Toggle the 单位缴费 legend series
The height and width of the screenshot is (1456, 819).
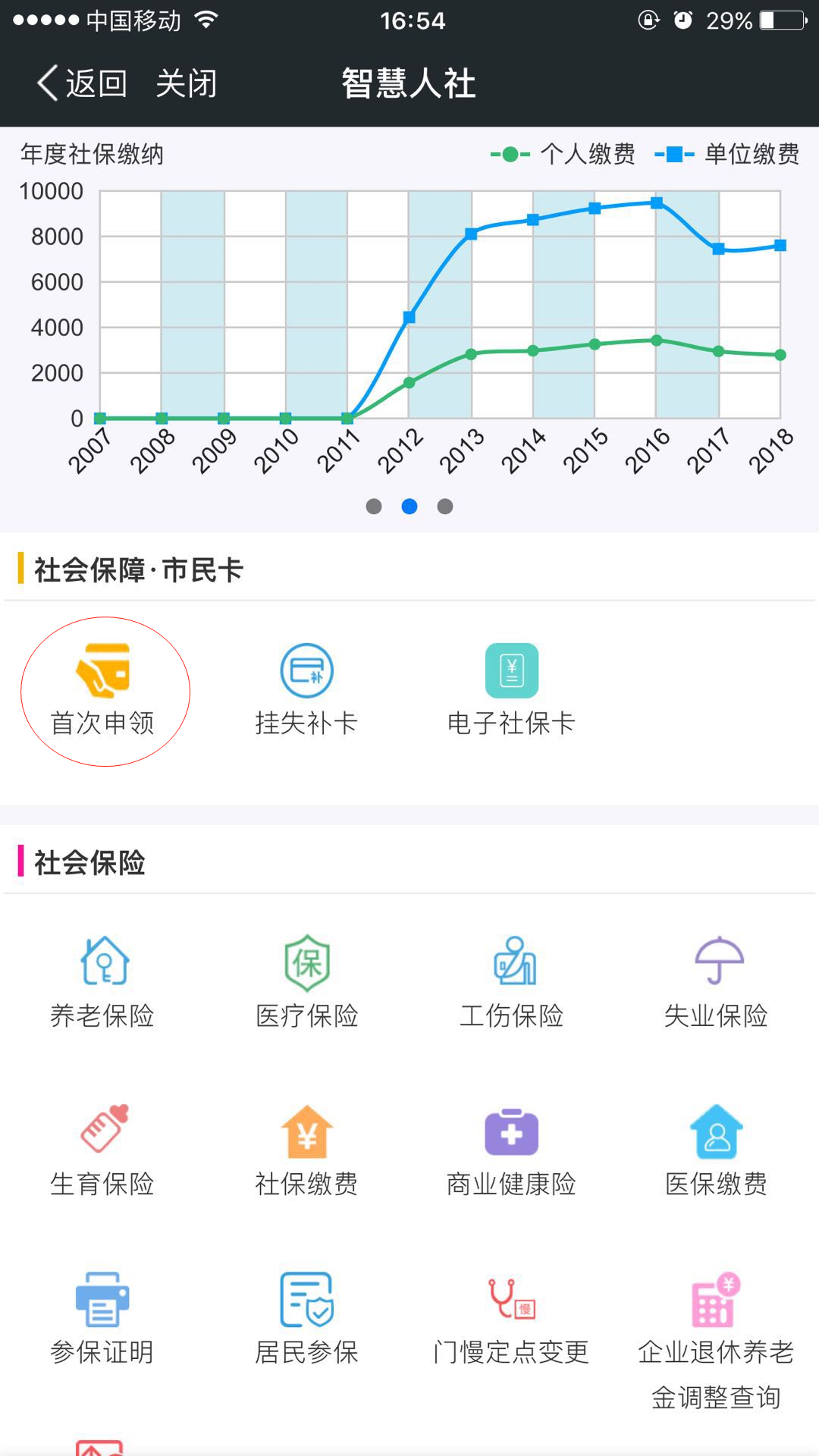point(726,154)
